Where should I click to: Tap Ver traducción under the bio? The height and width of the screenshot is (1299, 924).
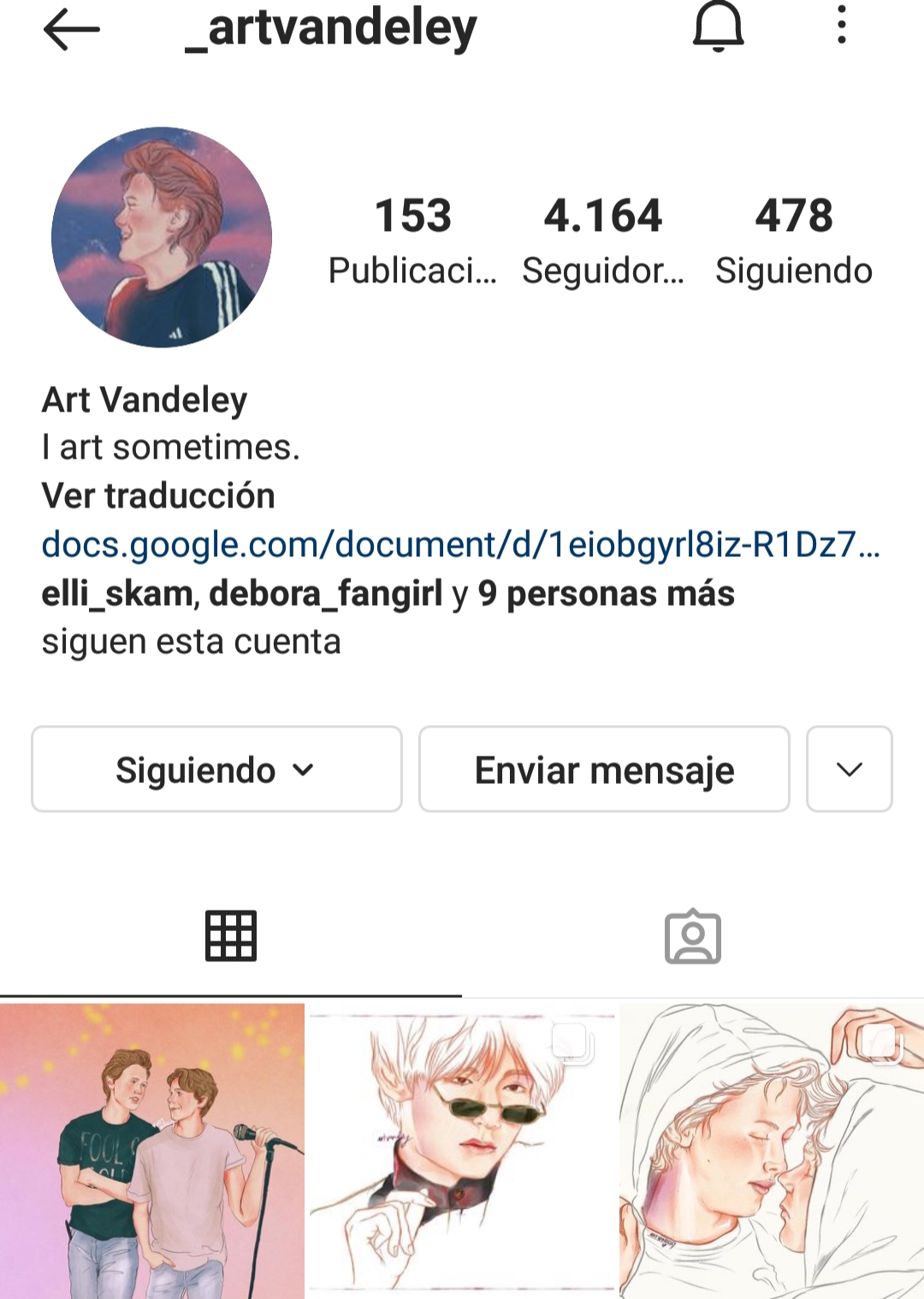click(x=158, y=495)
